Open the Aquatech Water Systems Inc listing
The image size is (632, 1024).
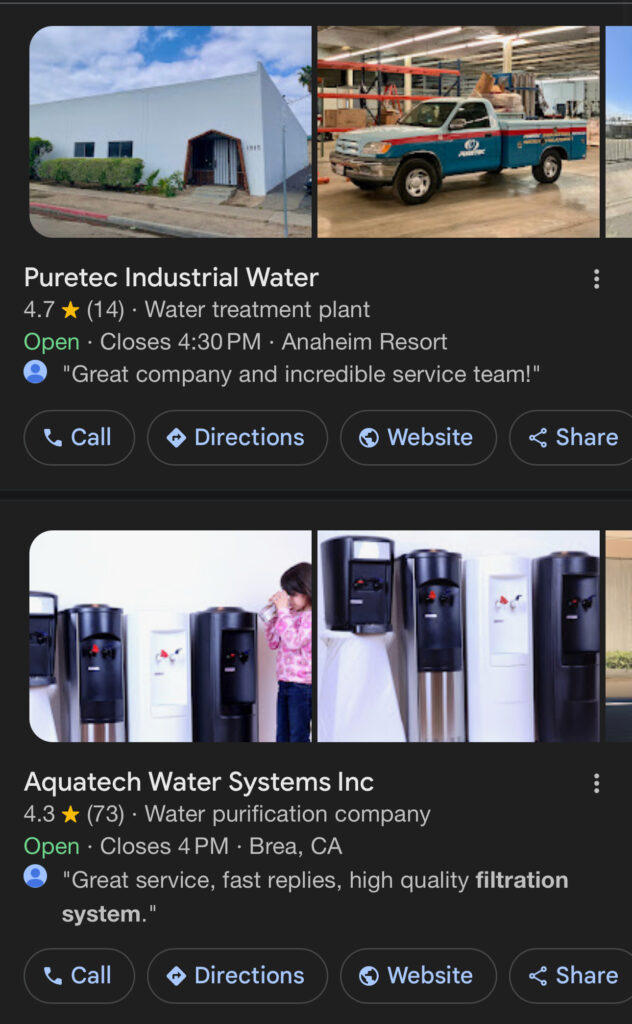point(198,781)
